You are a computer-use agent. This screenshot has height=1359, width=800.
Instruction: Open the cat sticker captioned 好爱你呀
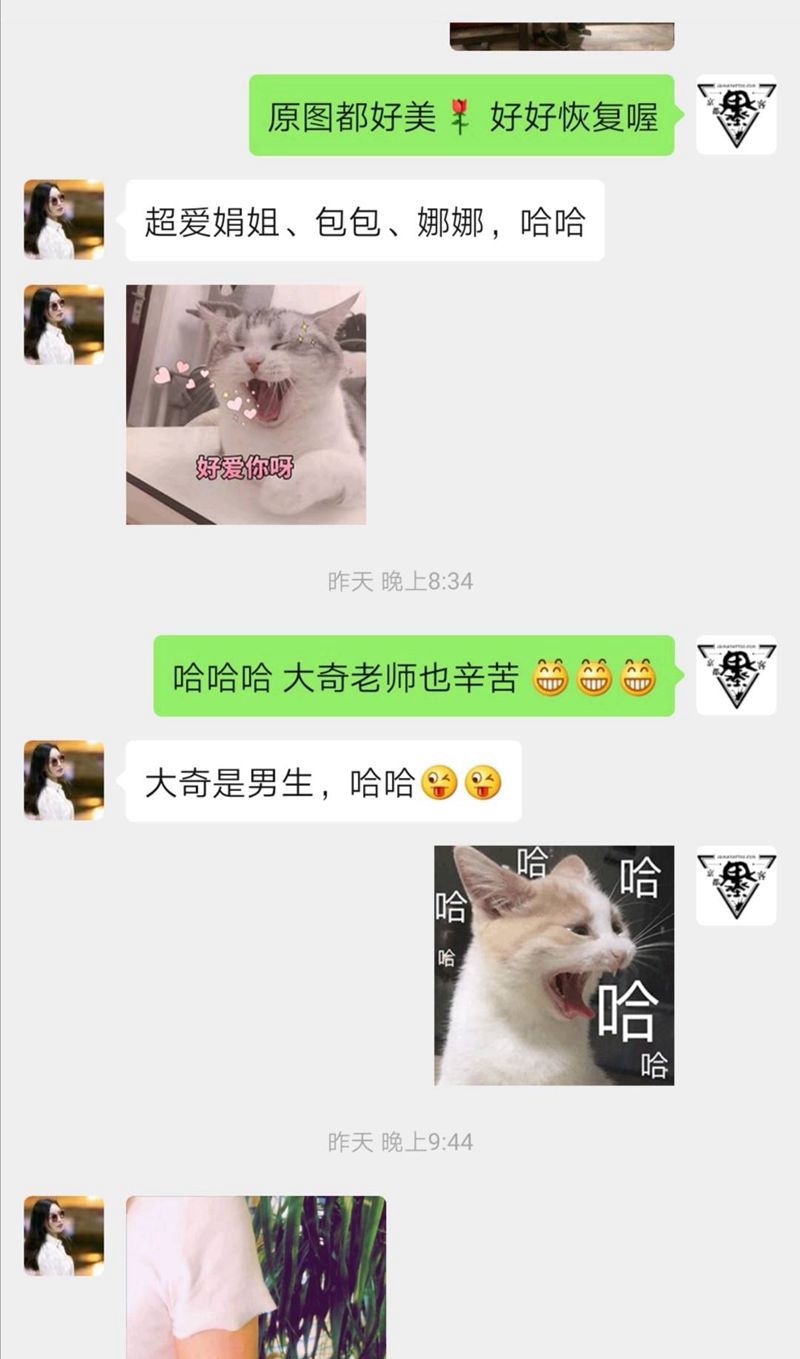[245, 404]
